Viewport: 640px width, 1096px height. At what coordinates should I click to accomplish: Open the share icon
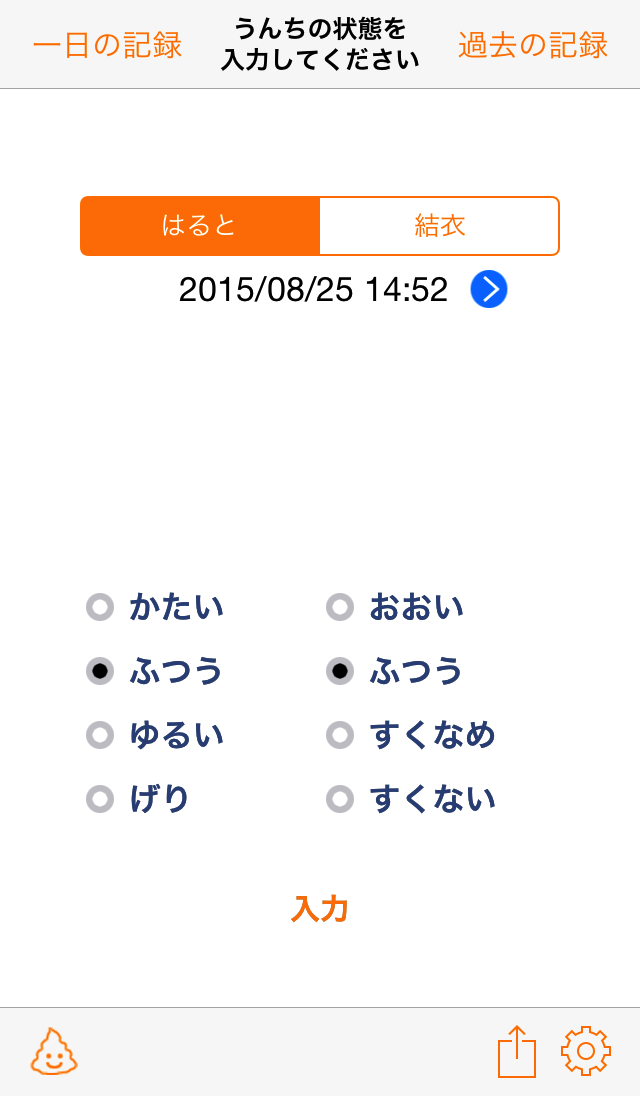(x=517, y=1051)
